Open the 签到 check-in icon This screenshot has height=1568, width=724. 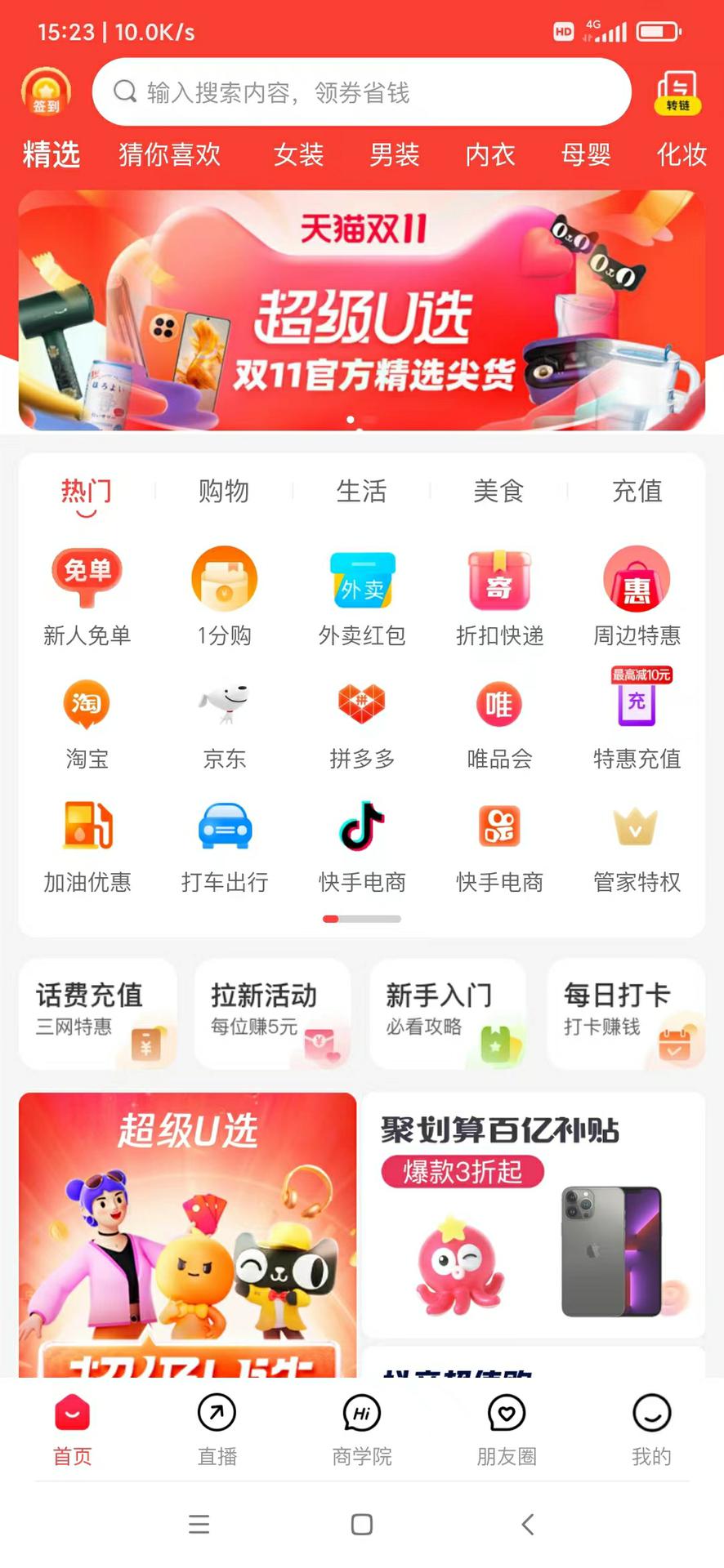[x=46, y=91]
